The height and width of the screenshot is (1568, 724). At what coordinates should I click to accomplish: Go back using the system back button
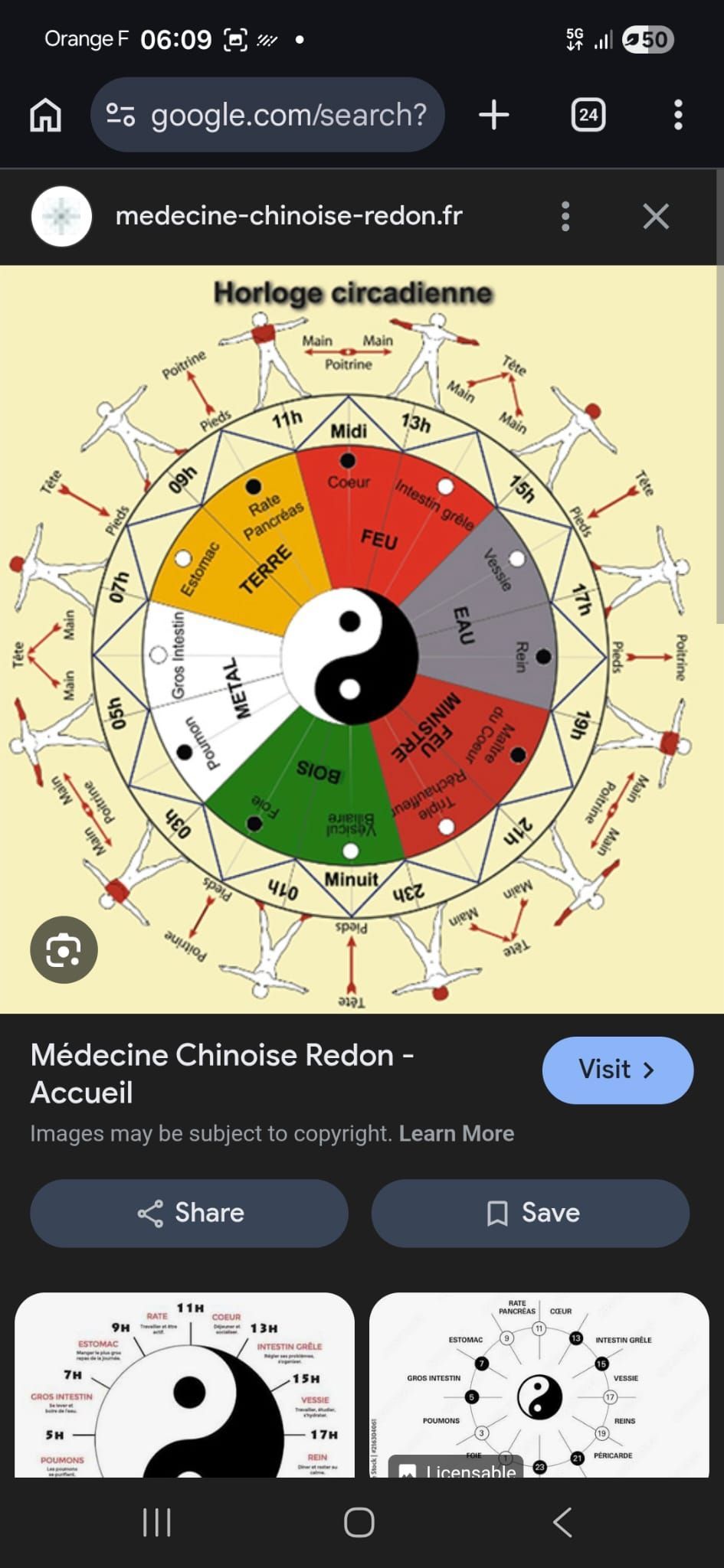click(x=563, y=1522)
